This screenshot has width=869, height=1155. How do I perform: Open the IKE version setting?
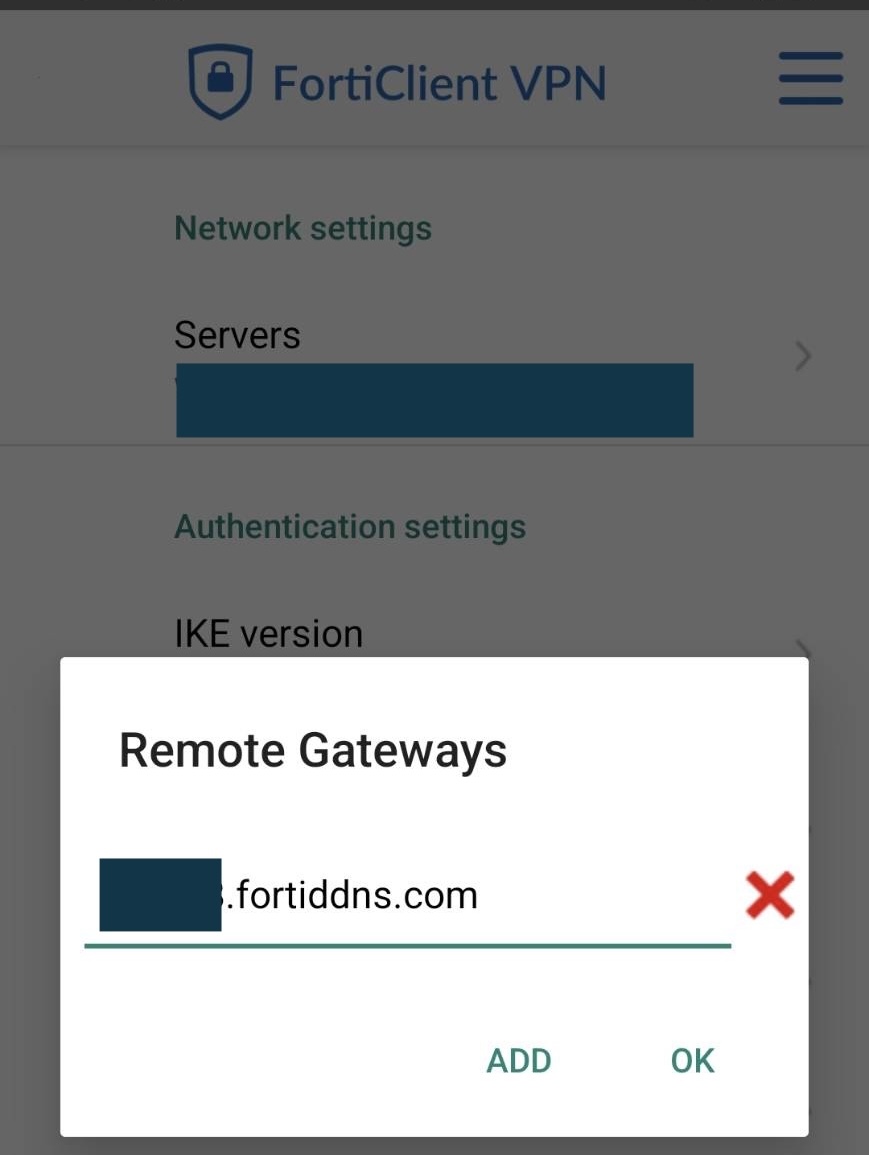268,633
